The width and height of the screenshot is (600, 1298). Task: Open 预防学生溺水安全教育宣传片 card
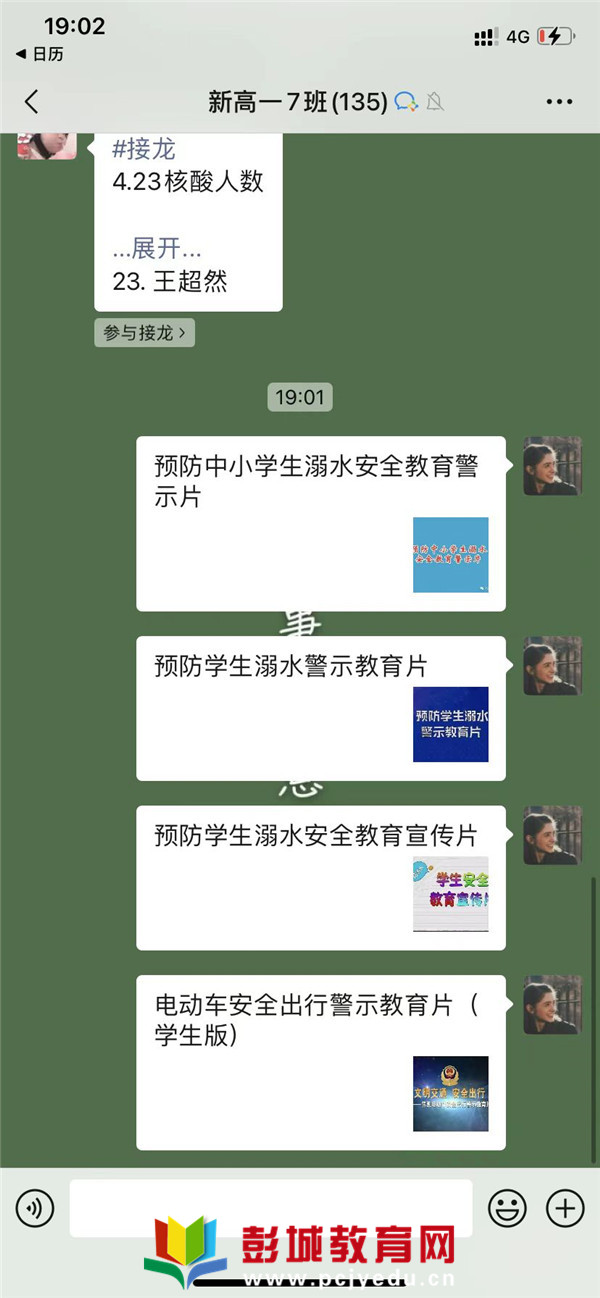click(x=320, y=878)
